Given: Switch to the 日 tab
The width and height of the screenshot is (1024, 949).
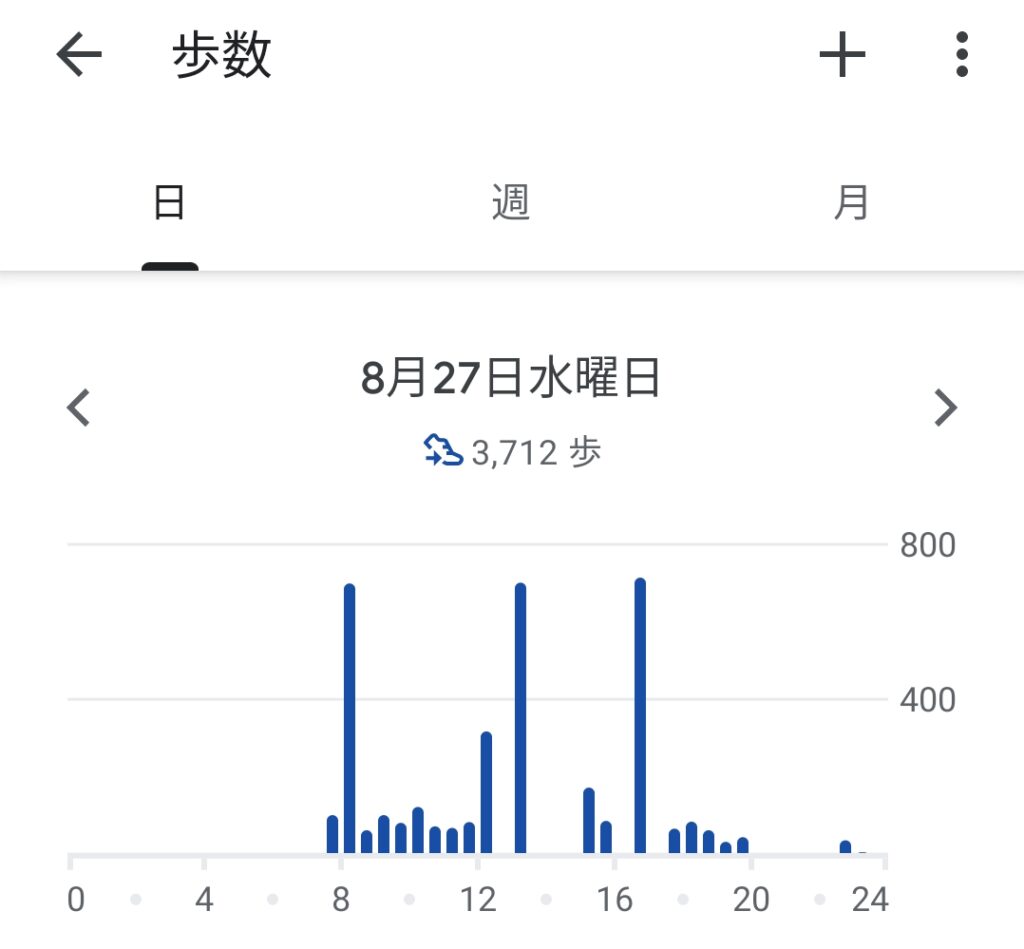Looking at the screenshot, I should pyautogui.click(x=169, y=204).
